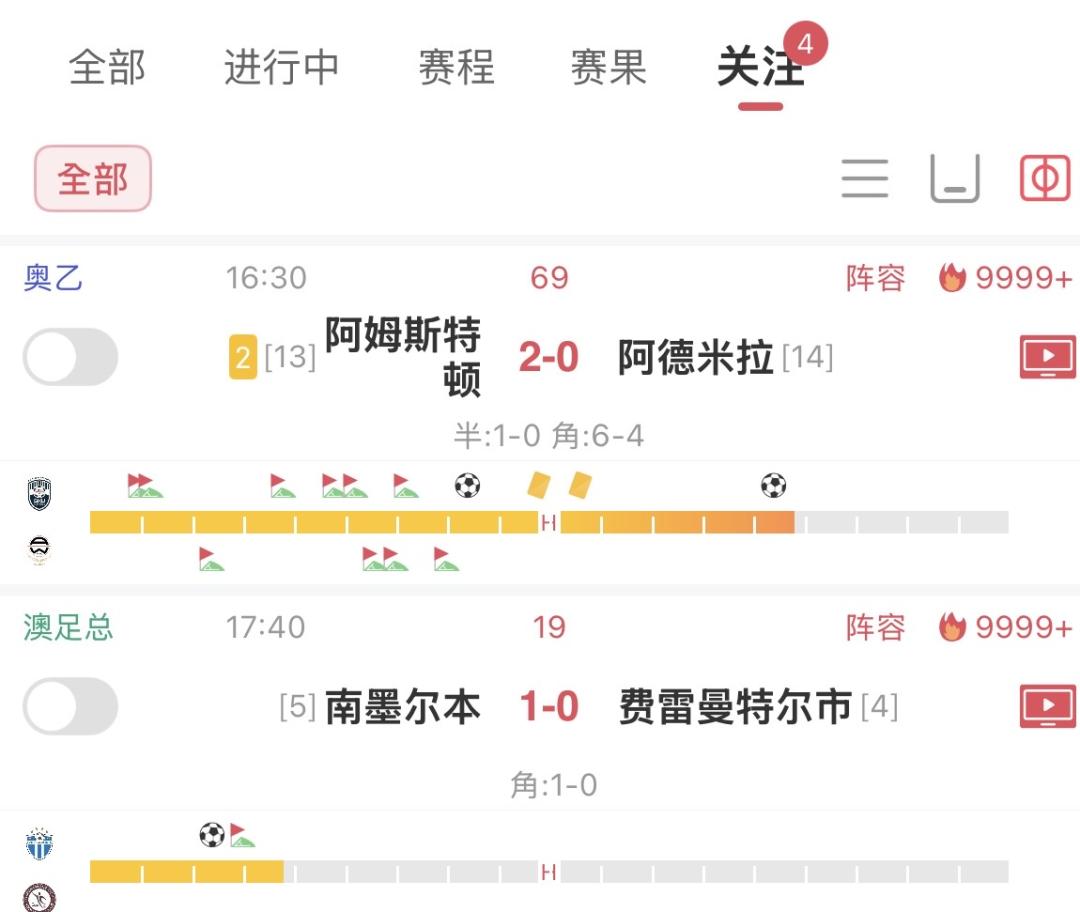
Task: Open the three-line list menu icon
Action: (x=864, y=178)
